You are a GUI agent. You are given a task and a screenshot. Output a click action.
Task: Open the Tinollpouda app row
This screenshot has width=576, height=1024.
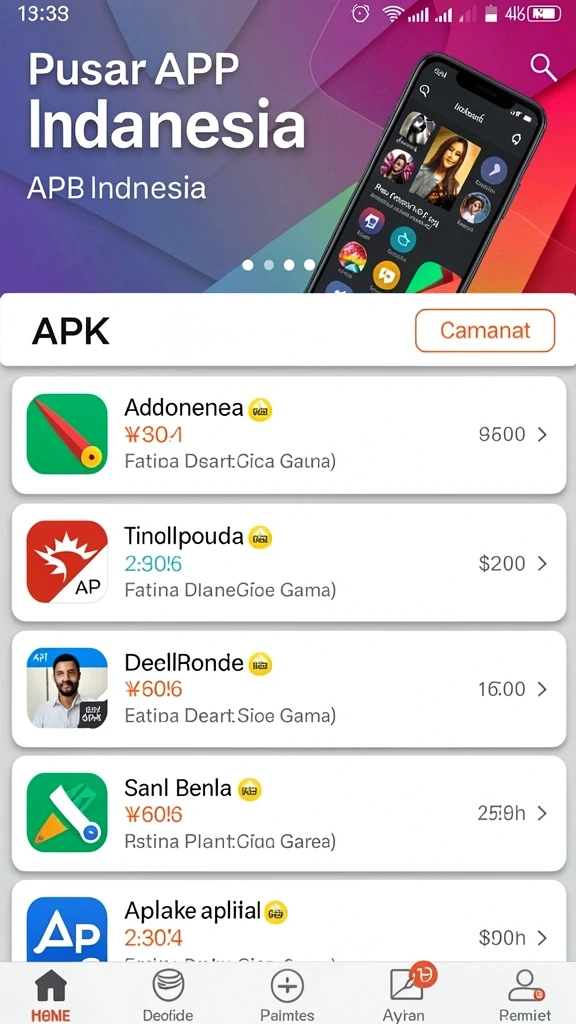[289, 562]
